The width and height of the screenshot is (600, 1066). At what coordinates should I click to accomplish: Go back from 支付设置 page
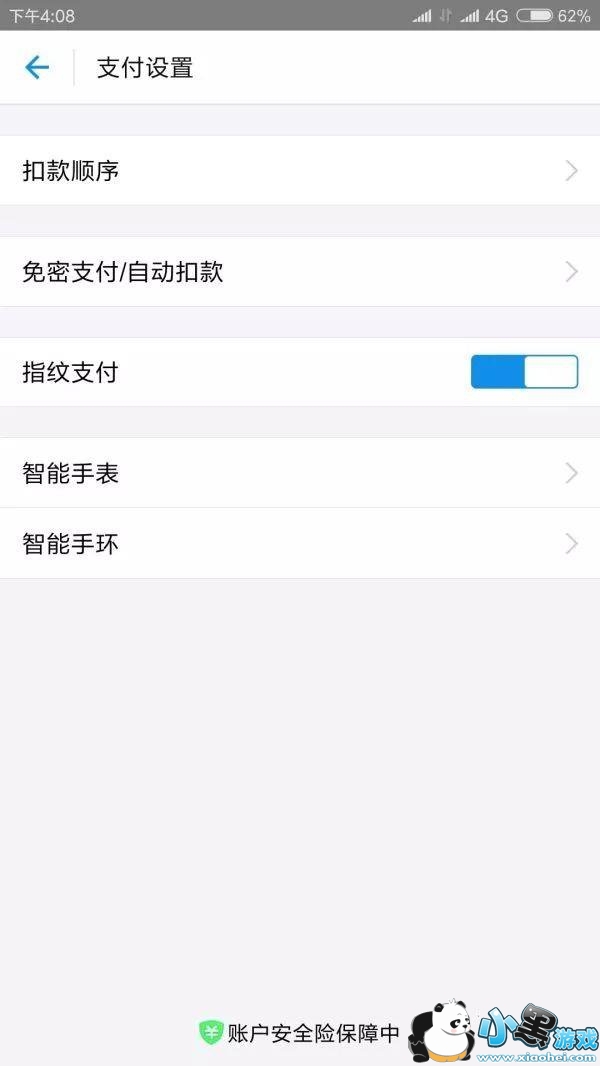point(37,68)
